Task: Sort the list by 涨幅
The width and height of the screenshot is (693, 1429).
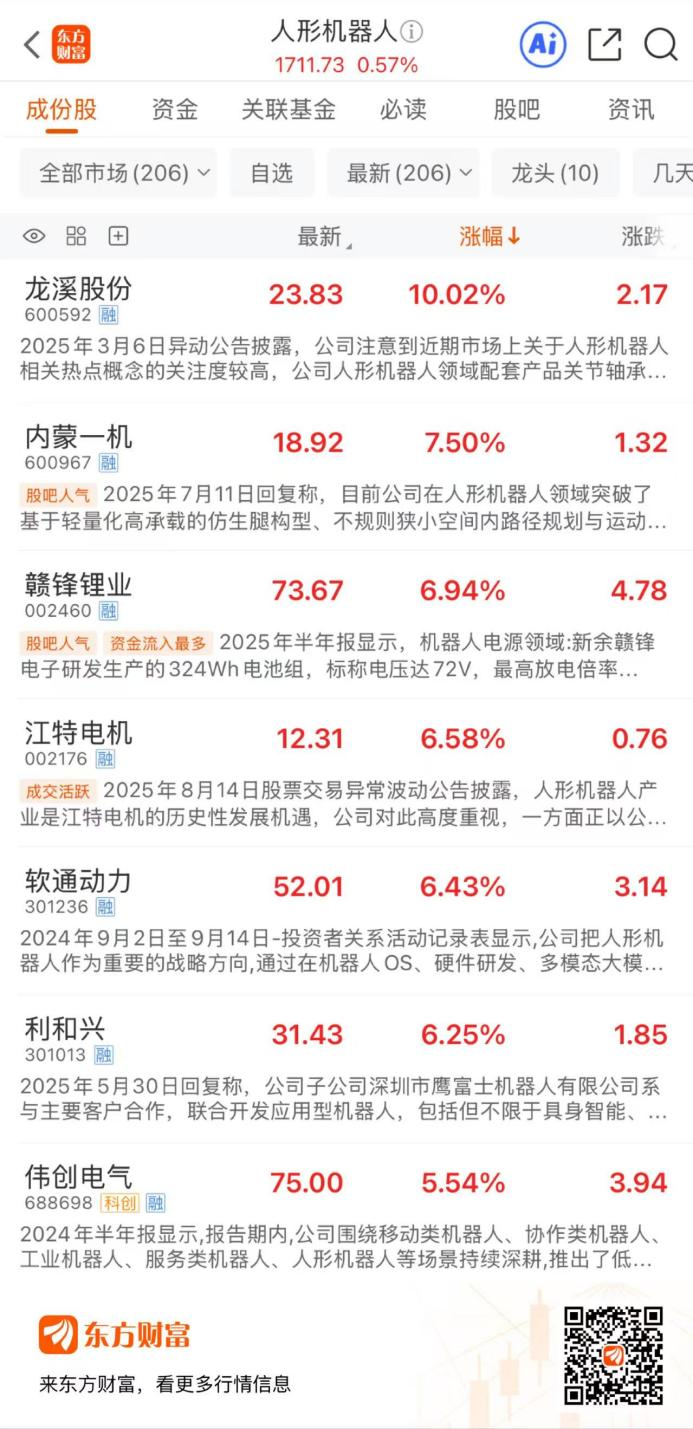Action: tap(490, 237)
